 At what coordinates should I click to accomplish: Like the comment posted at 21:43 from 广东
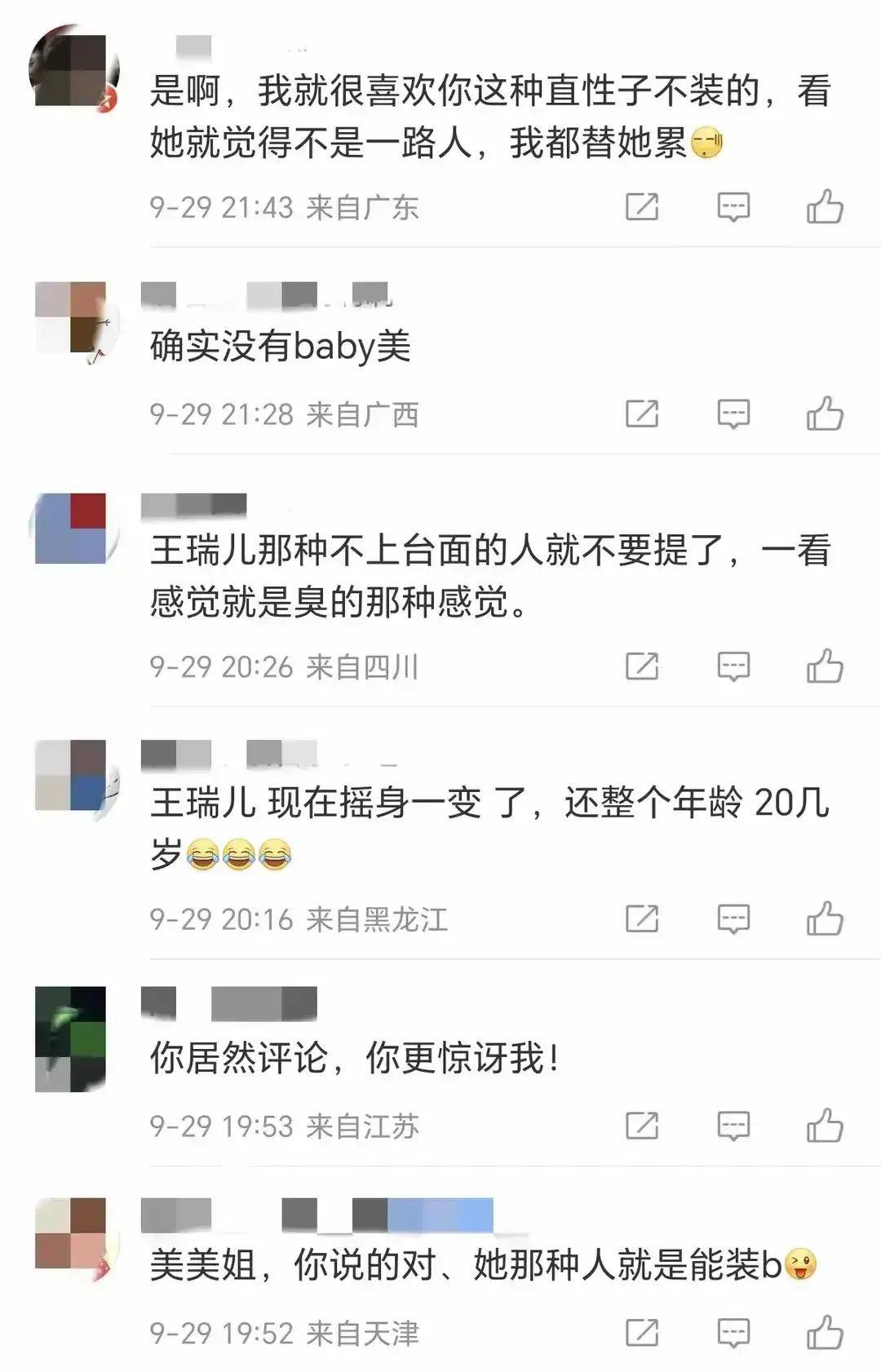[825, 206]
